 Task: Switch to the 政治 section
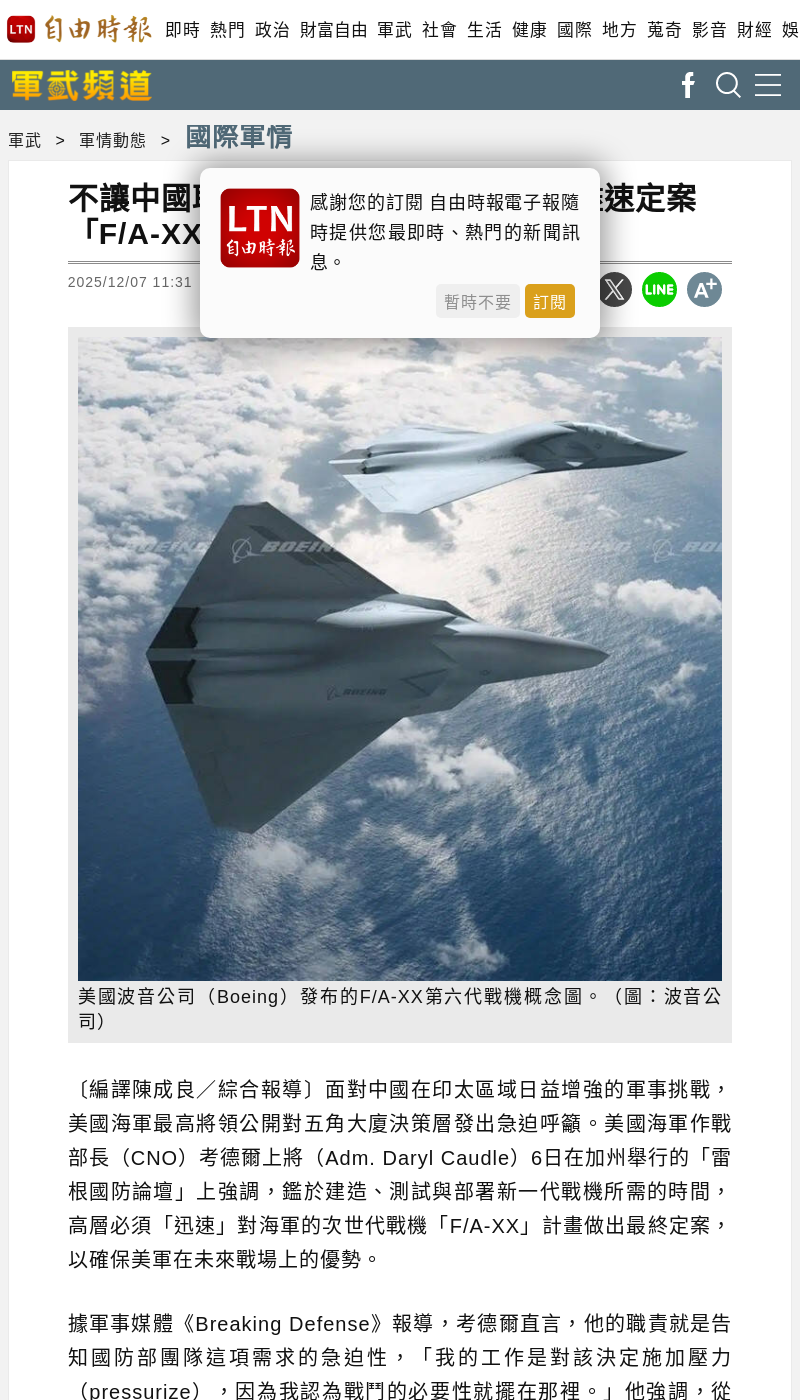tap(273, 30)
